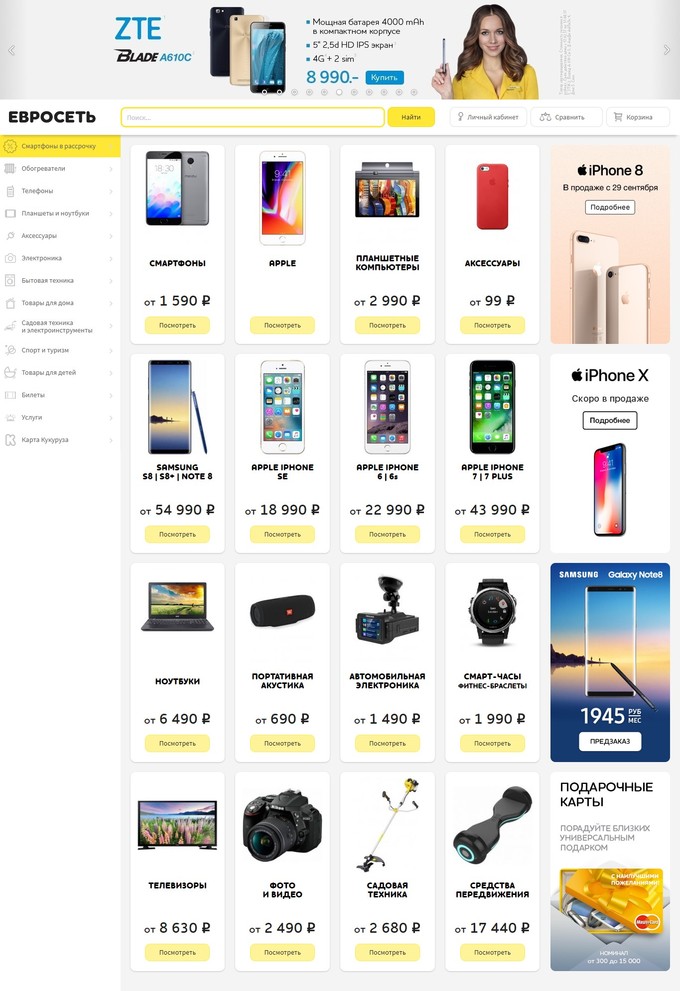Open the Обогреватели category
Screen dimensions: 680x991
(x=60, y=169)
